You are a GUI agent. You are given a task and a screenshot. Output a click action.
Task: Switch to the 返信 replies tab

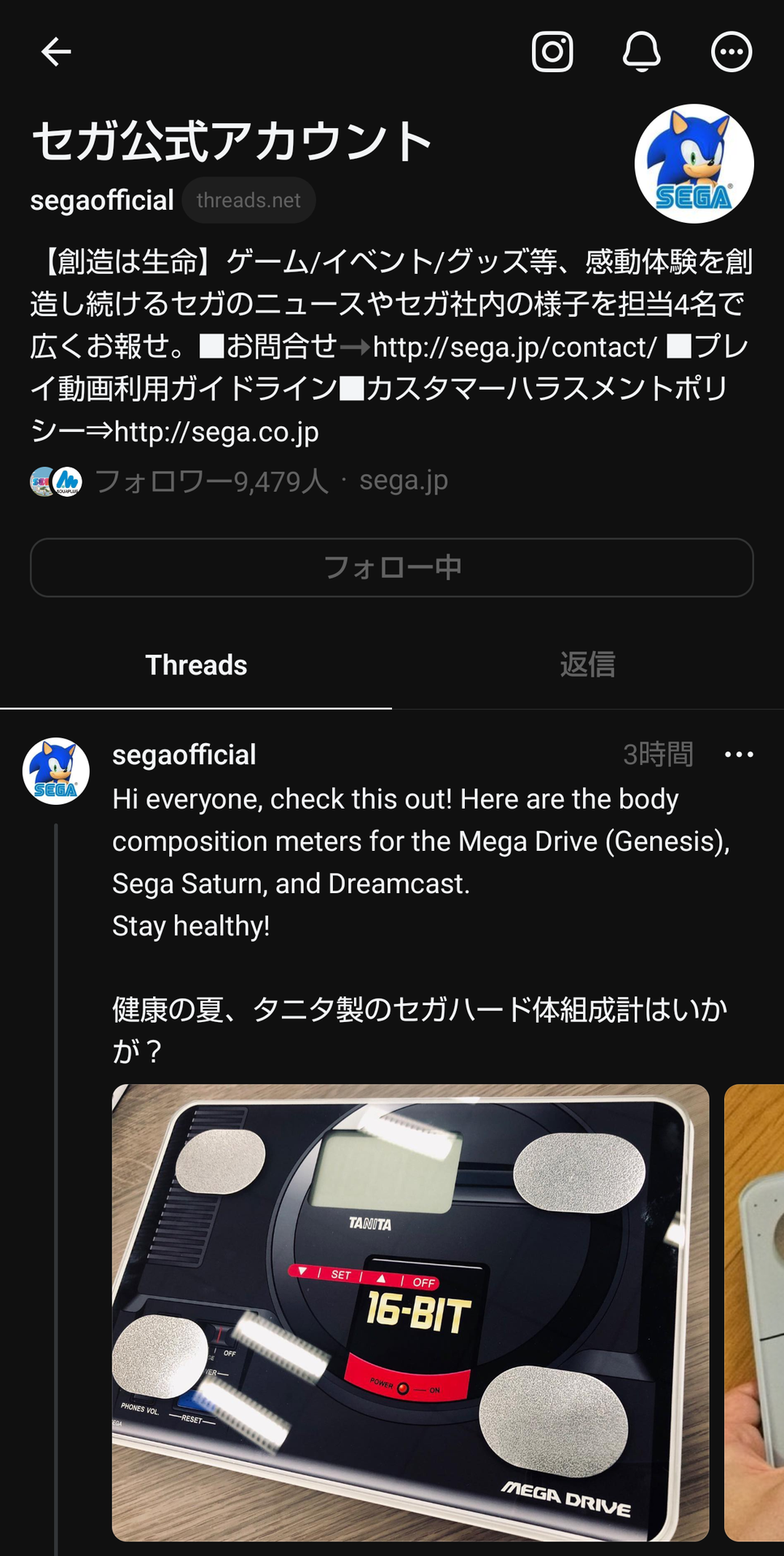(x=587, y=665)
